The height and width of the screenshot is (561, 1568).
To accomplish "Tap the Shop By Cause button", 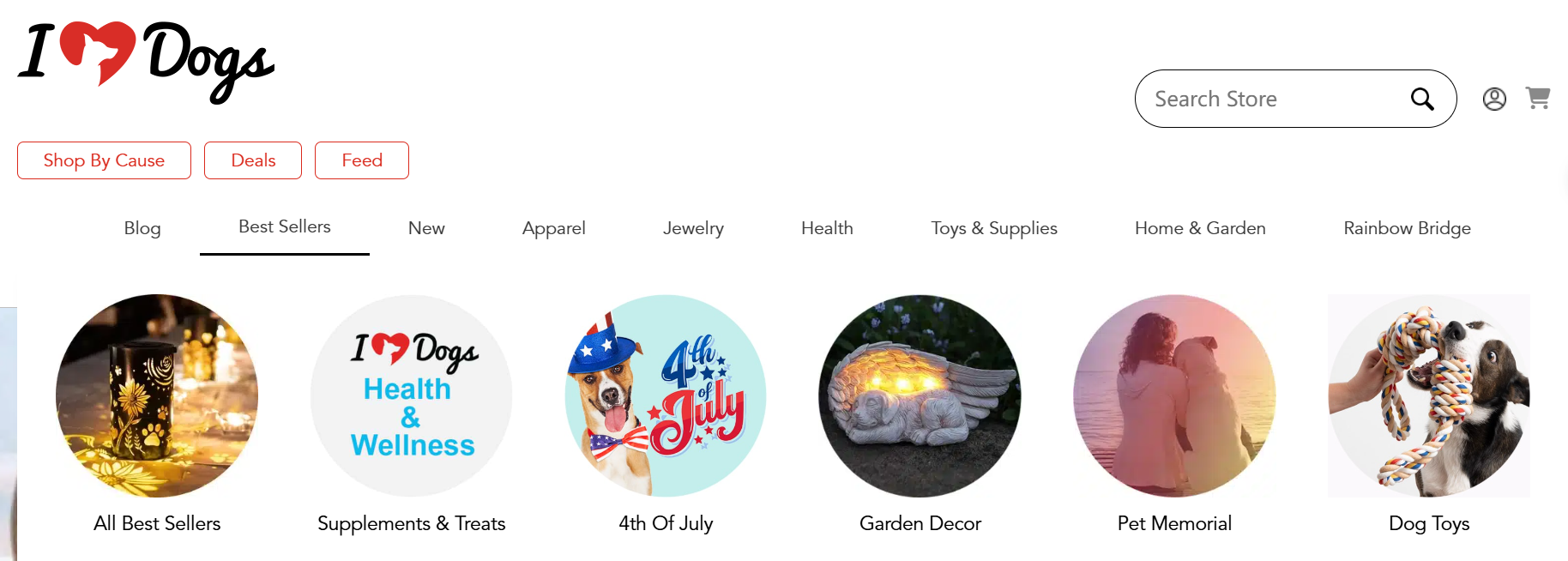I will [104, 160].
